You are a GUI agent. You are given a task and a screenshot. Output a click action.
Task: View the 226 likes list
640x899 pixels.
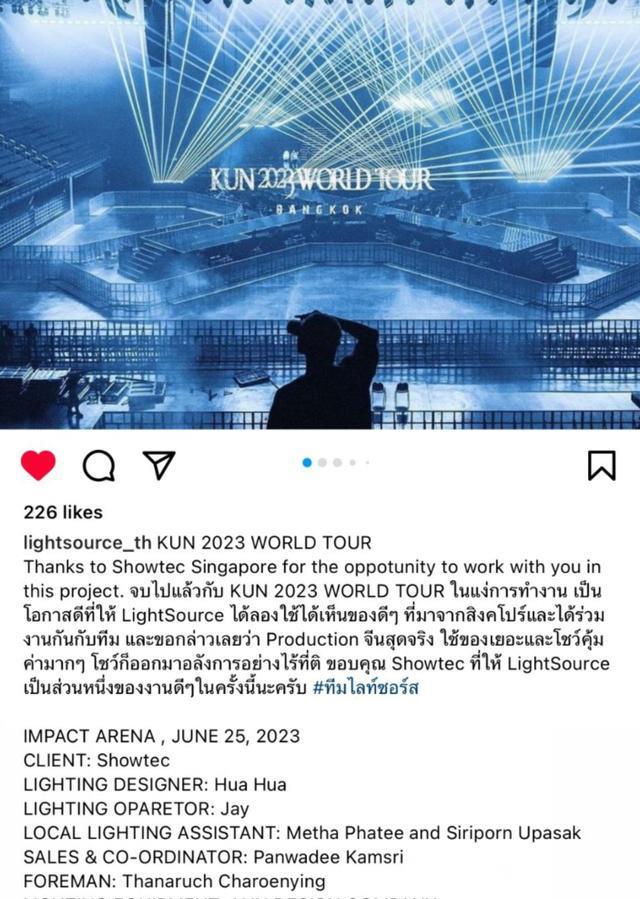pyautogui.click(x=63, y=512)
